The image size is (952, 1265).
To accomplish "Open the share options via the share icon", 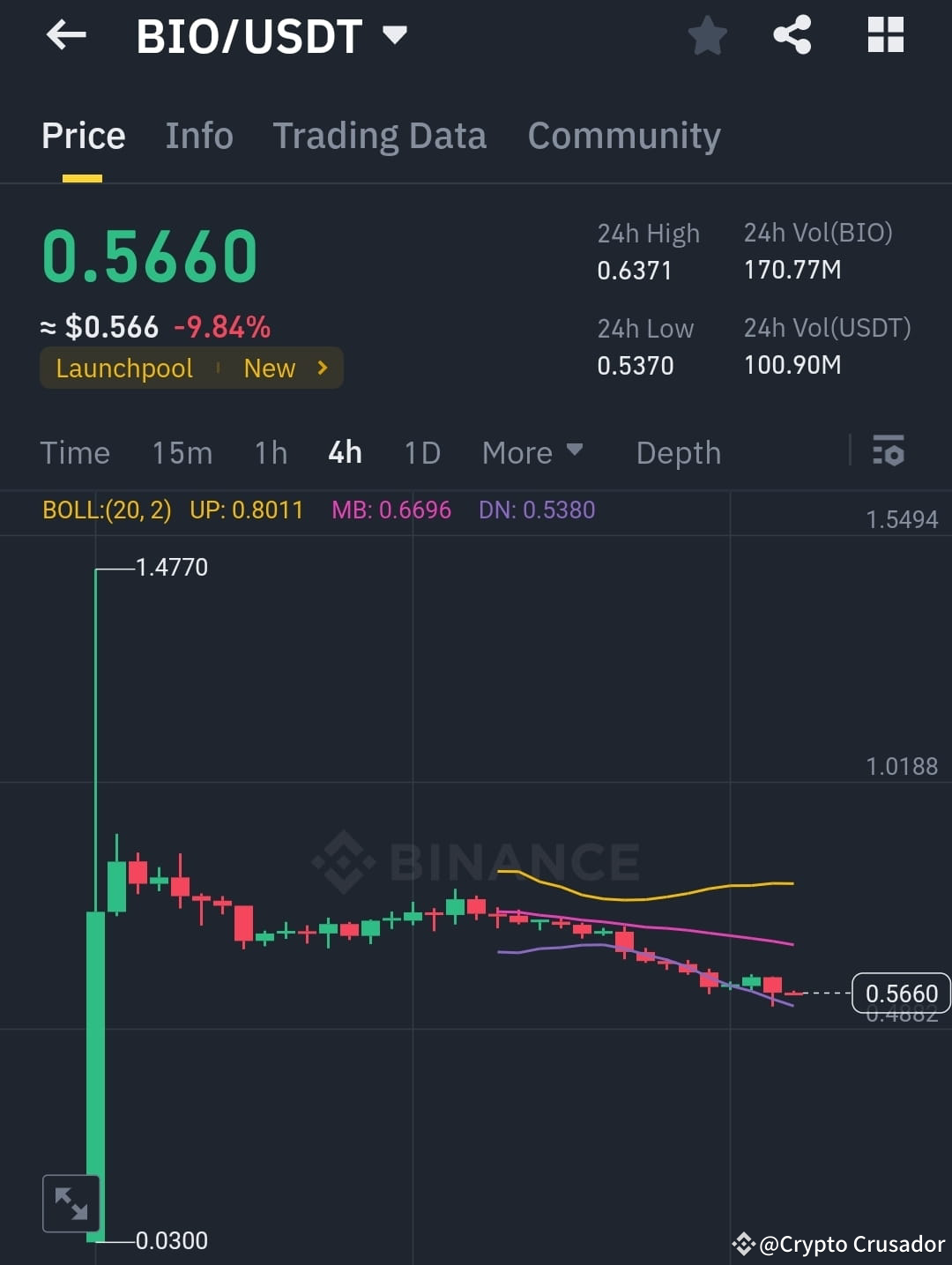I will (x=792, y=35).
